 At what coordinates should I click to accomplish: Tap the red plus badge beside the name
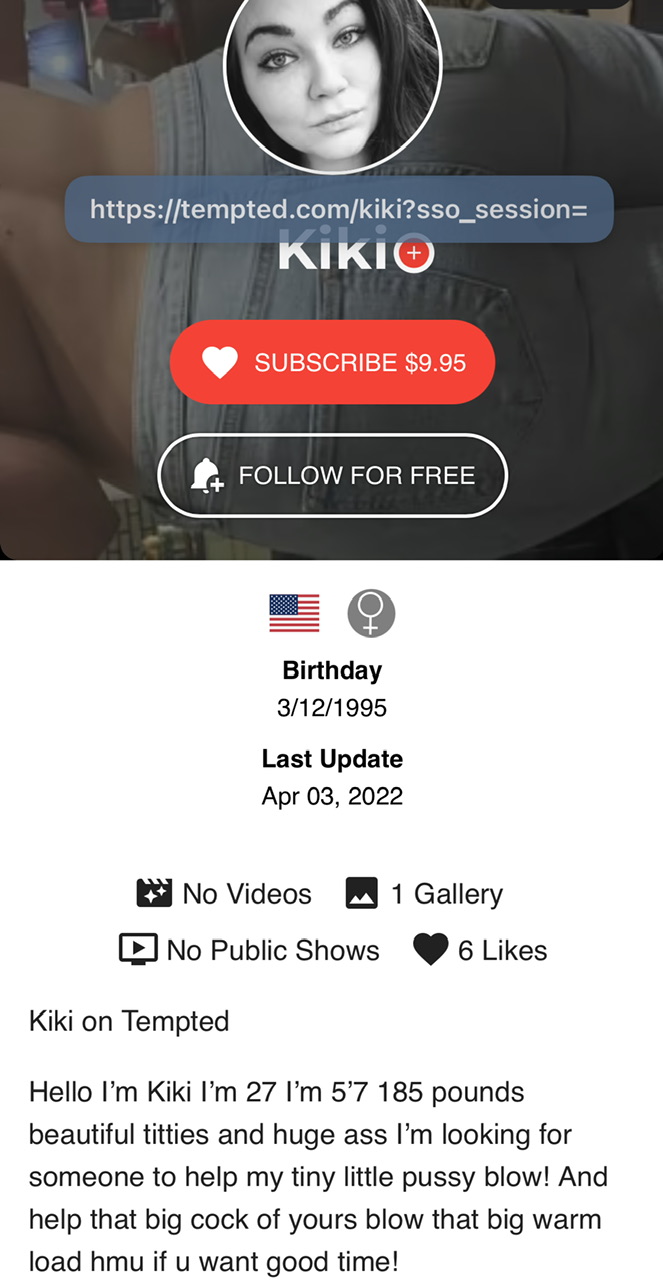pyautogui.click(x=416, y=254)
